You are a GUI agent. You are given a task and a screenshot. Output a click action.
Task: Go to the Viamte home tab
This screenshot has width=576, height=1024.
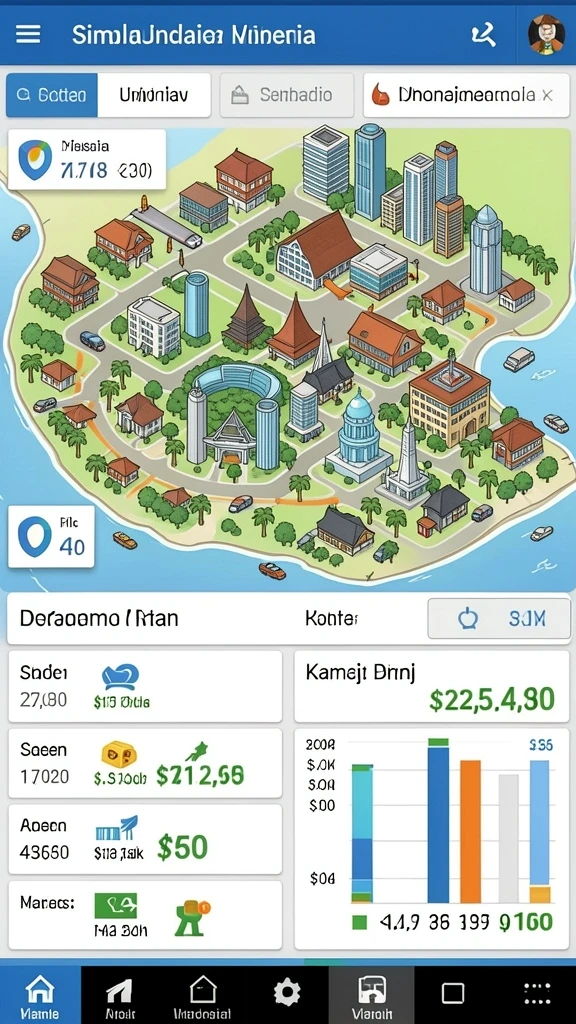click(x=40, y=995)
